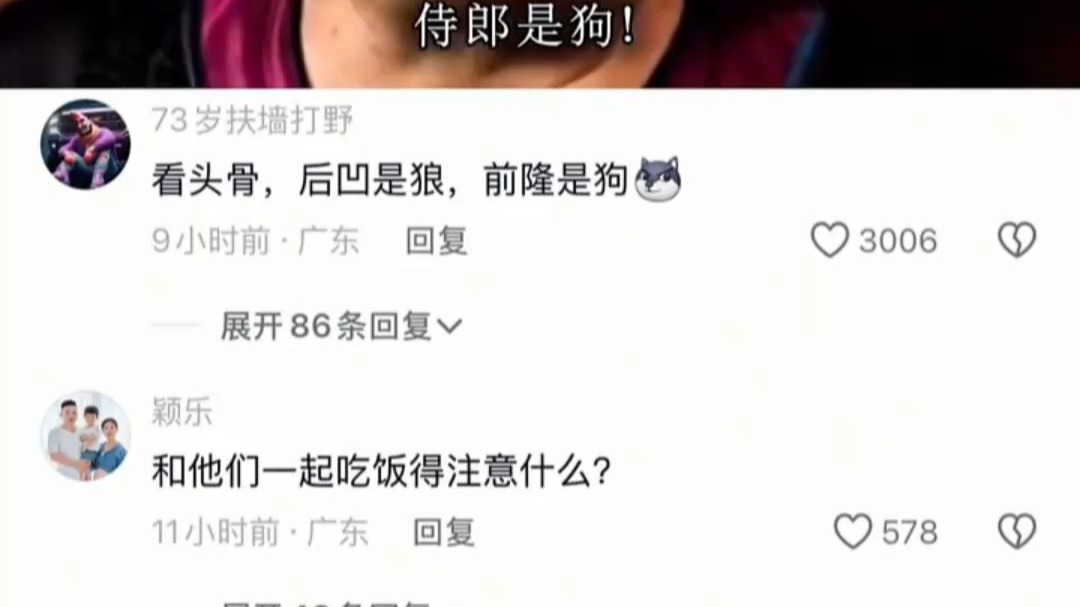1080x607 pixels.
Task: Open 颖乐's profile avatar
Action: coord(85,436)
